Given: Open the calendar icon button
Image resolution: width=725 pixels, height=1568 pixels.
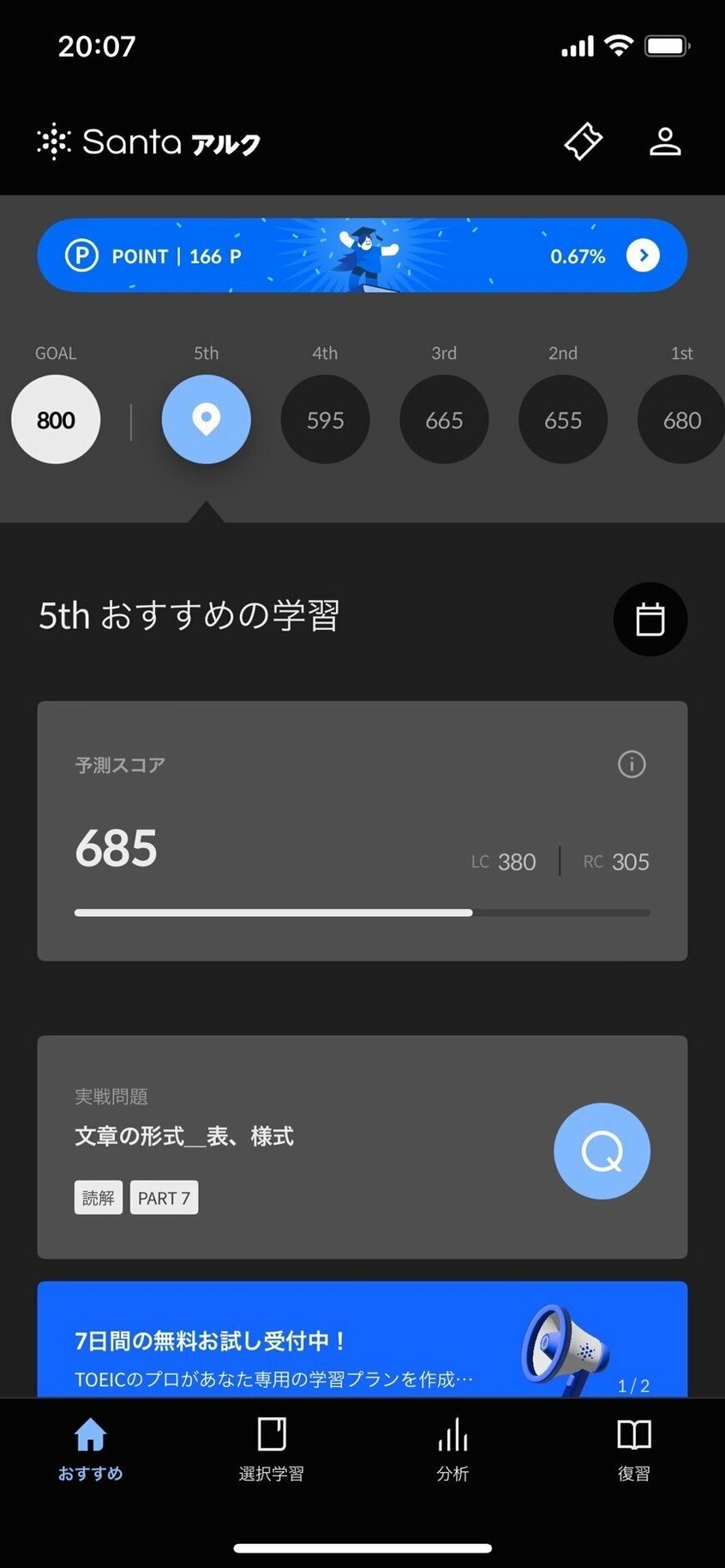Looking at the screenshot, I should click(650, 619).
